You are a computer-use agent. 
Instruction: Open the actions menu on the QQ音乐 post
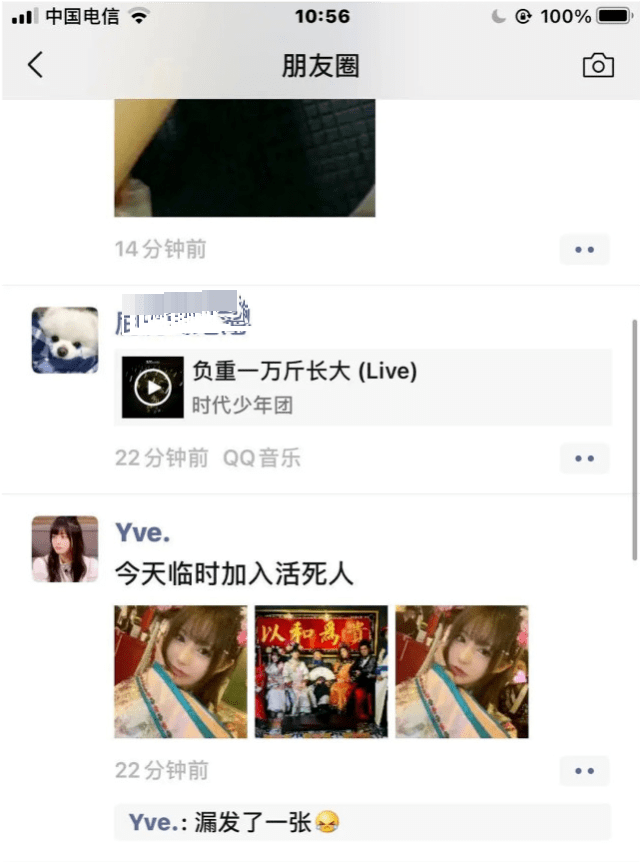584,459
